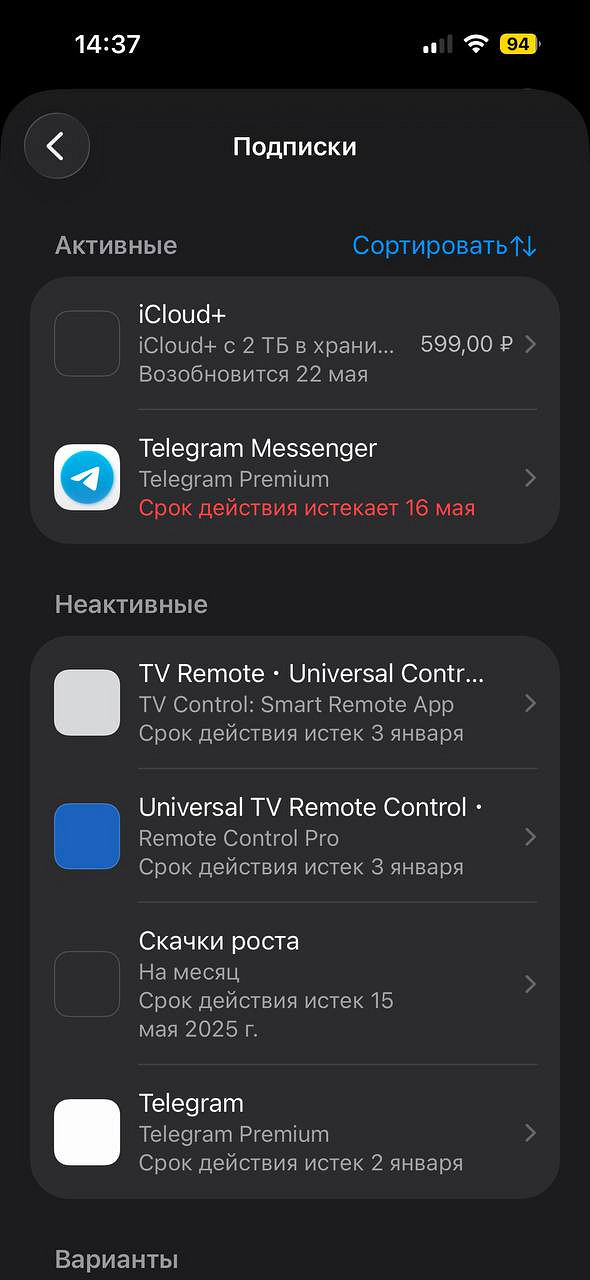Open the expired Telegram subscription row
Viewport: 590px width, 1280px height.
click(x=295, y=1132)
